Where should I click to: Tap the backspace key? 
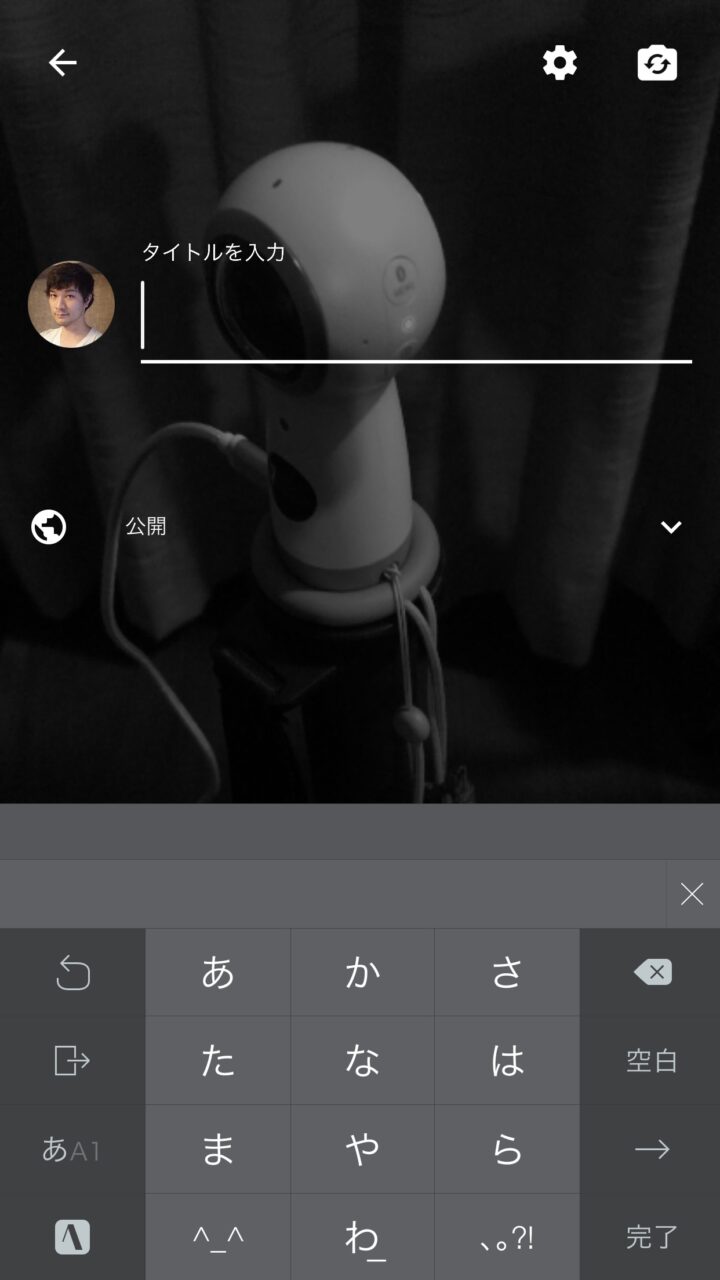pos(652,972)
